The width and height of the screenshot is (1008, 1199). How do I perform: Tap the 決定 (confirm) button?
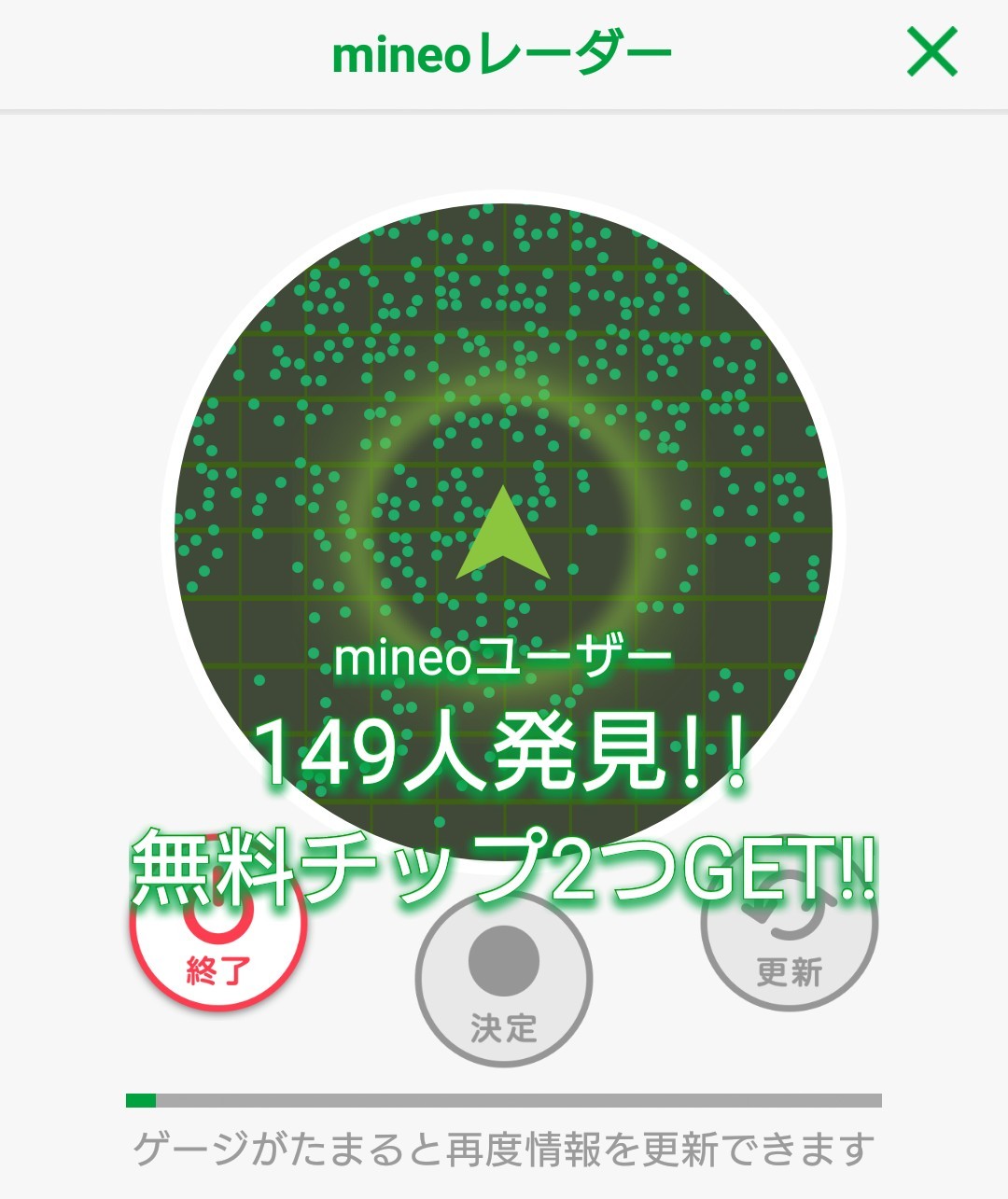[504, 979]
